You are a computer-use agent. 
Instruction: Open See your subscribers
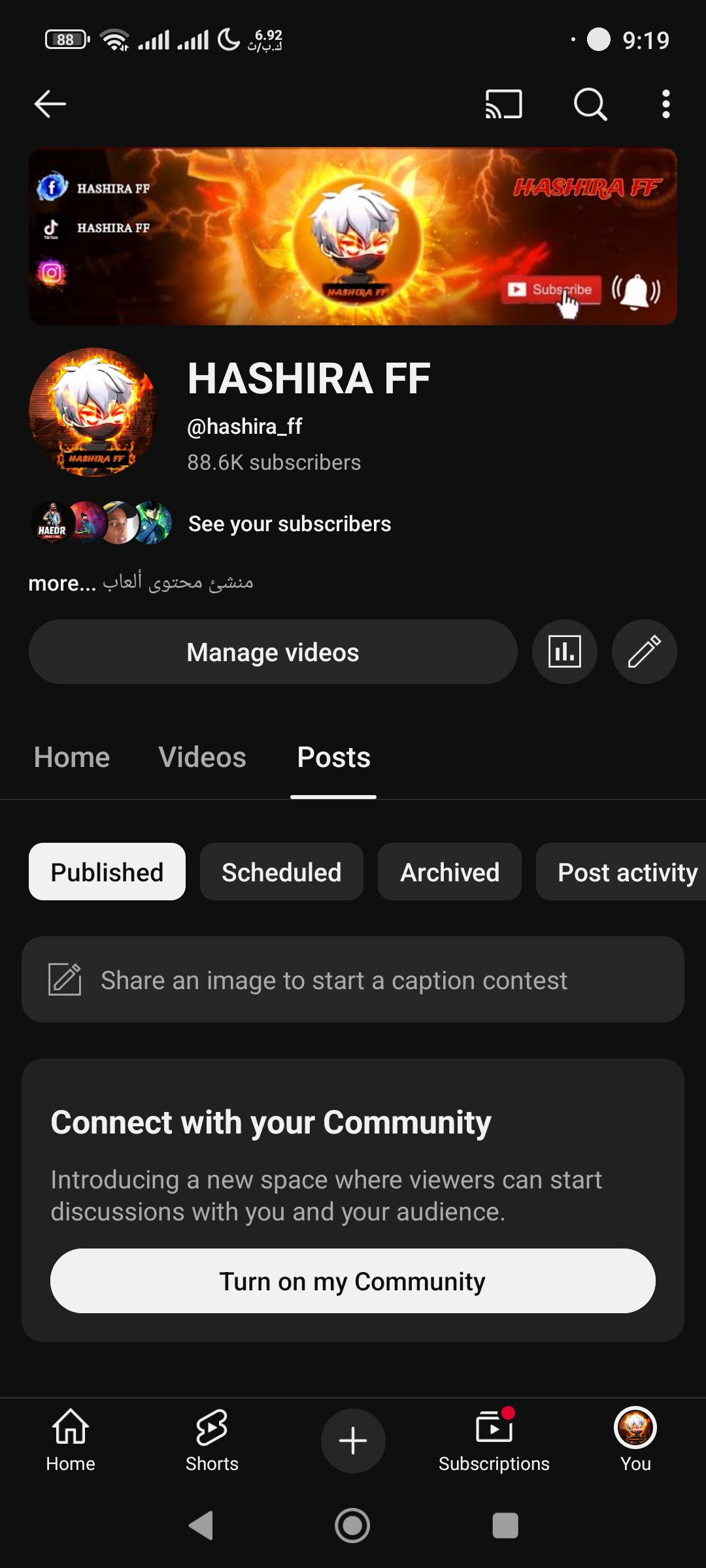click(x=290, y=524)
